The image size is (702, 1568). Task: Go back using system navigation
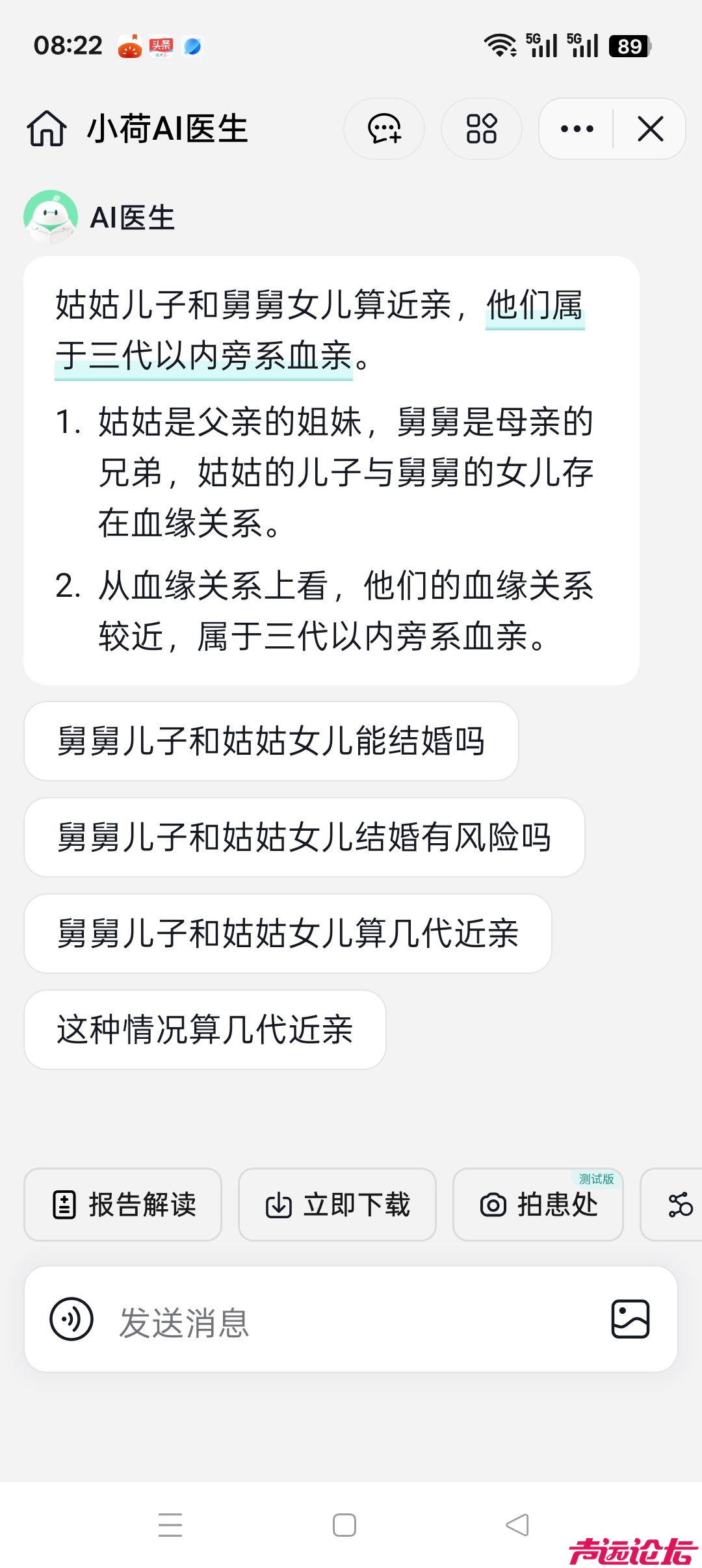(x=517, y=1524)
